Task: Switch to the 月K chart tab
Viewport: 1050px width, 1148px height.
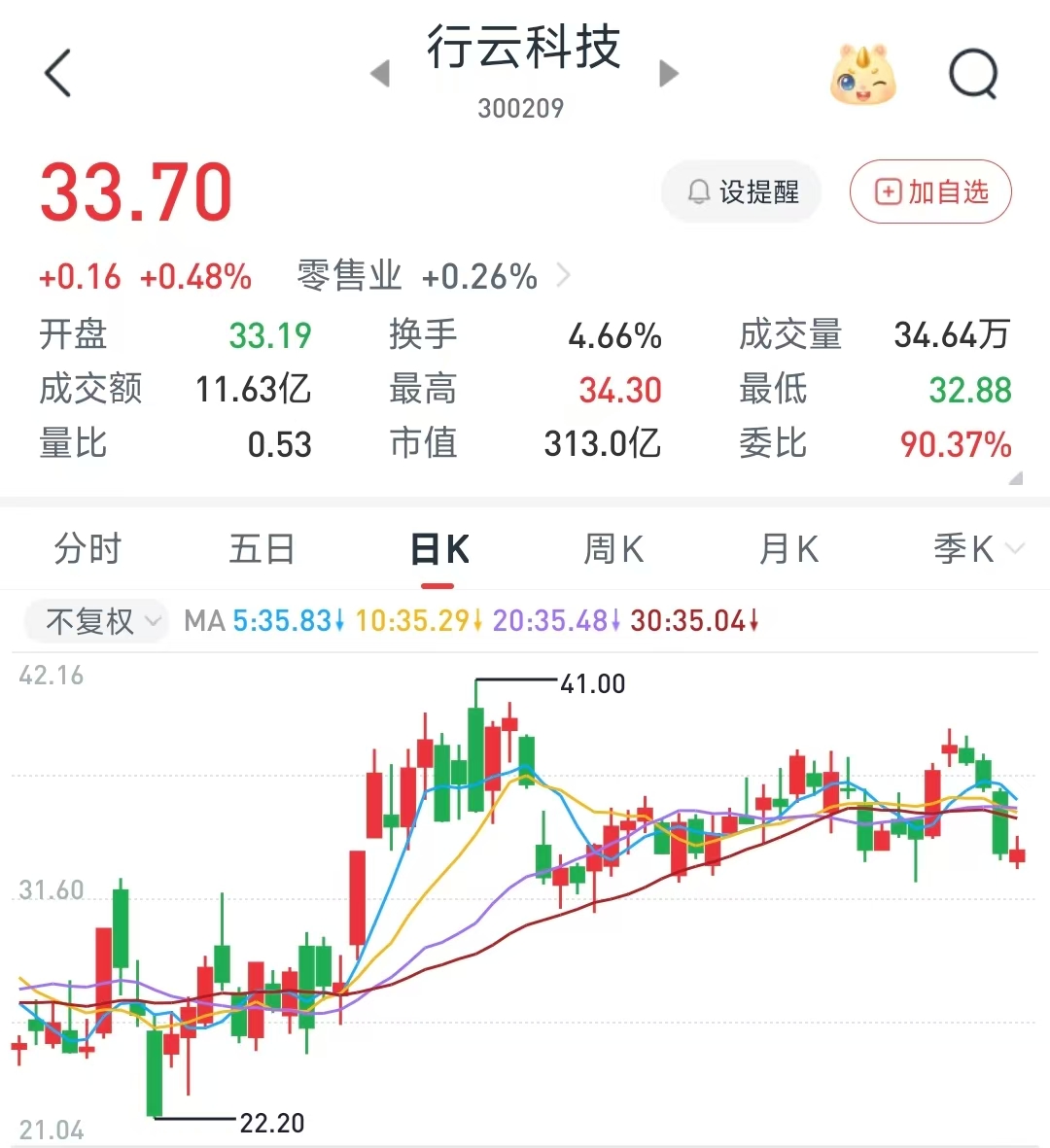Action: click(788, 548)
